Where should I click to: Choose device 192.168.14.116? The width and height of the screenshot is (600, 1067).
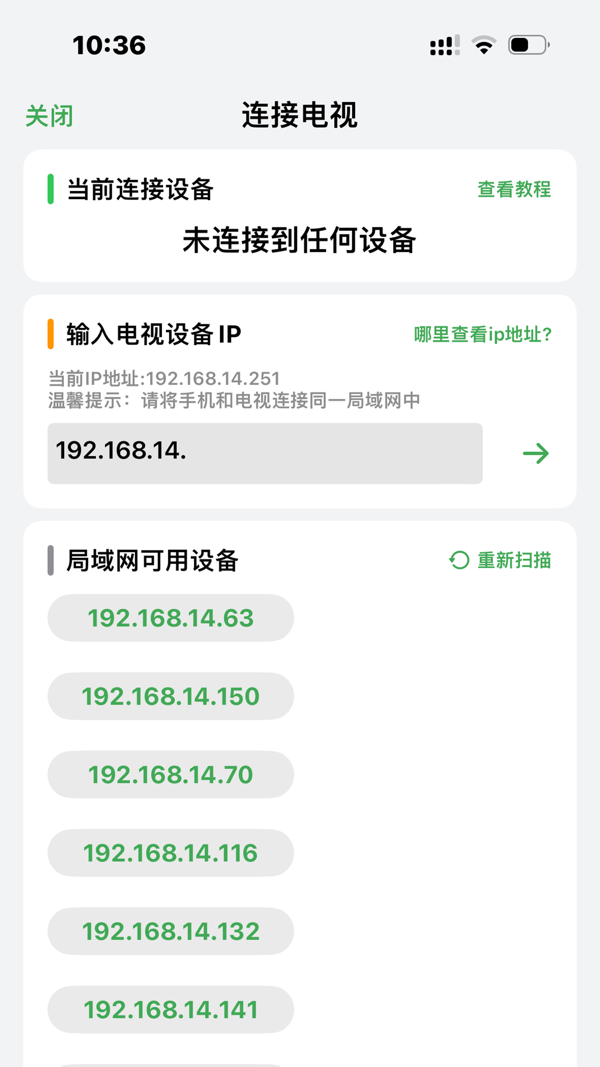[x=171, y=853]
